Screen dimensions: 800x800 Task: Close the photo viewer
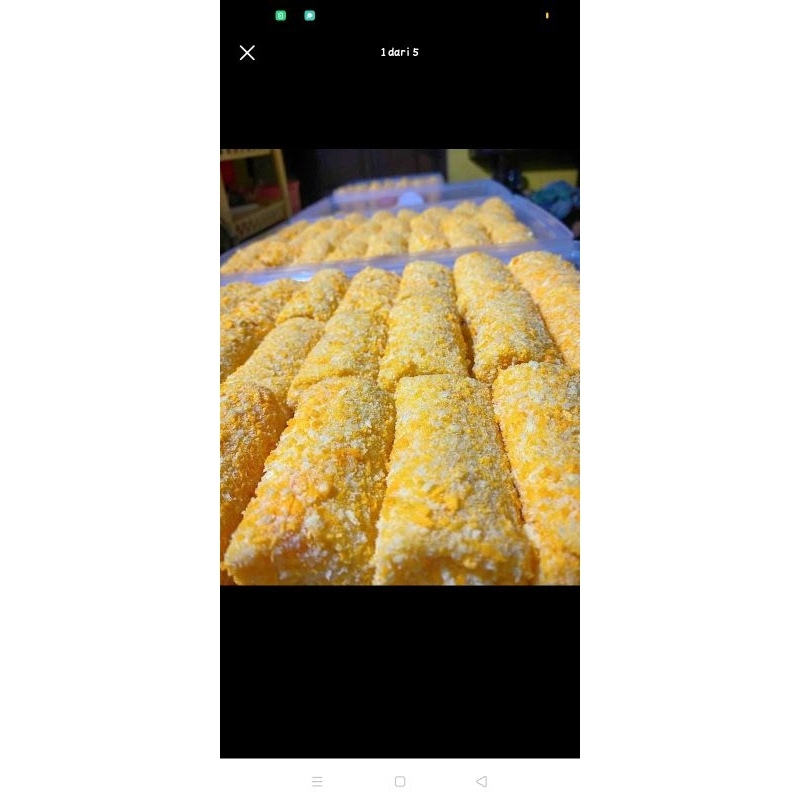tap(247, 53)
